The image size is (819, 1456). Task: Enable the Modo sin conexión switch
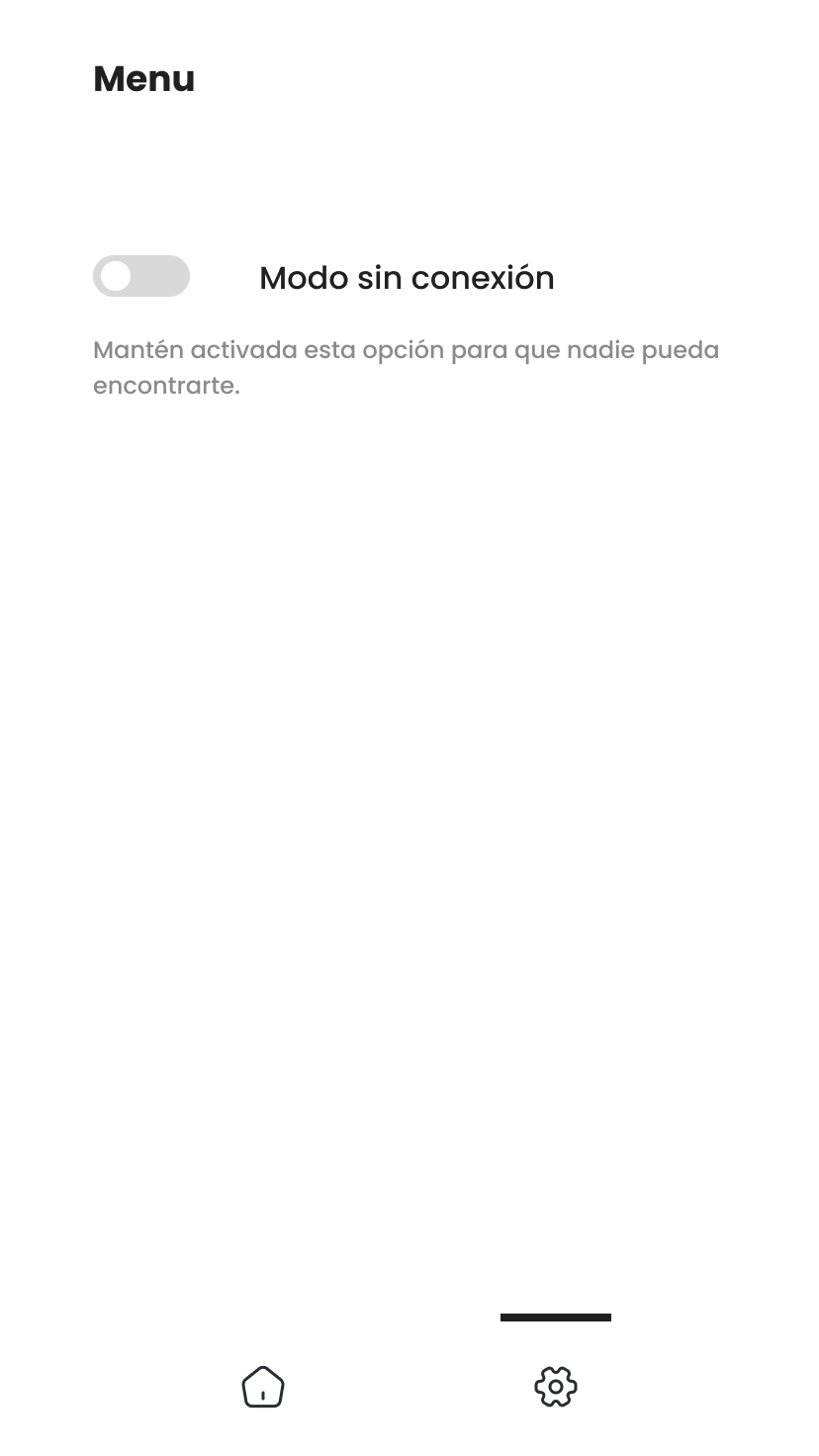coord(141,276)
